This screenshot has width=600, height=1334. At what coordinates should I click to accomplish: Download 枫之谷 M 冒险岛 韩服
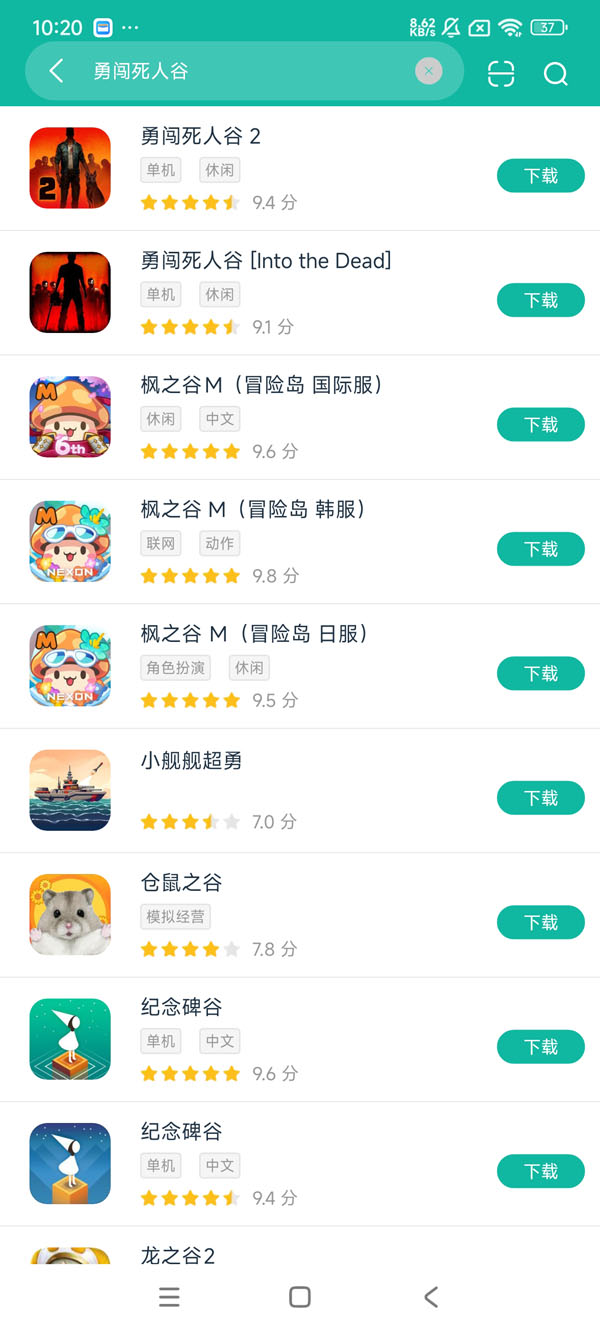pos(540,549)
